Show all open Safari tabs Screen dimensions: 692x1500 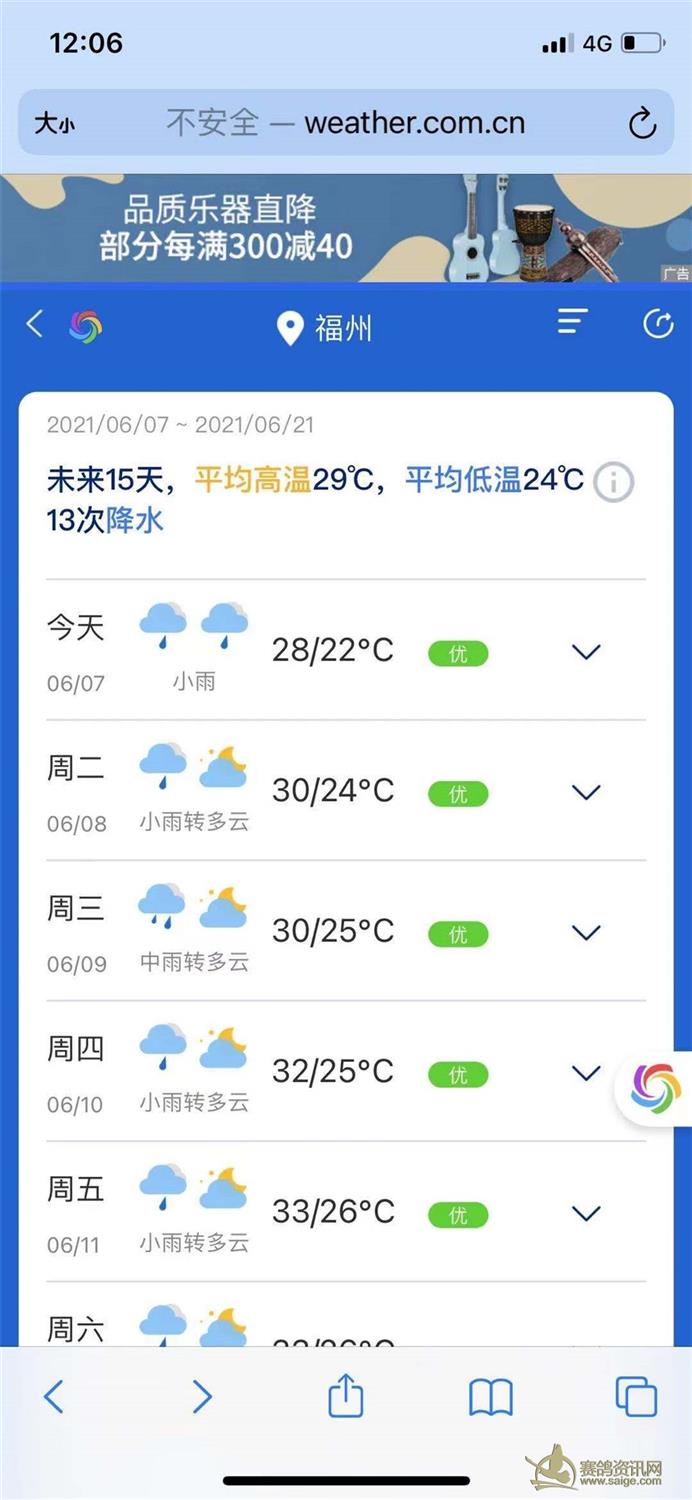tap(636, 1396)
